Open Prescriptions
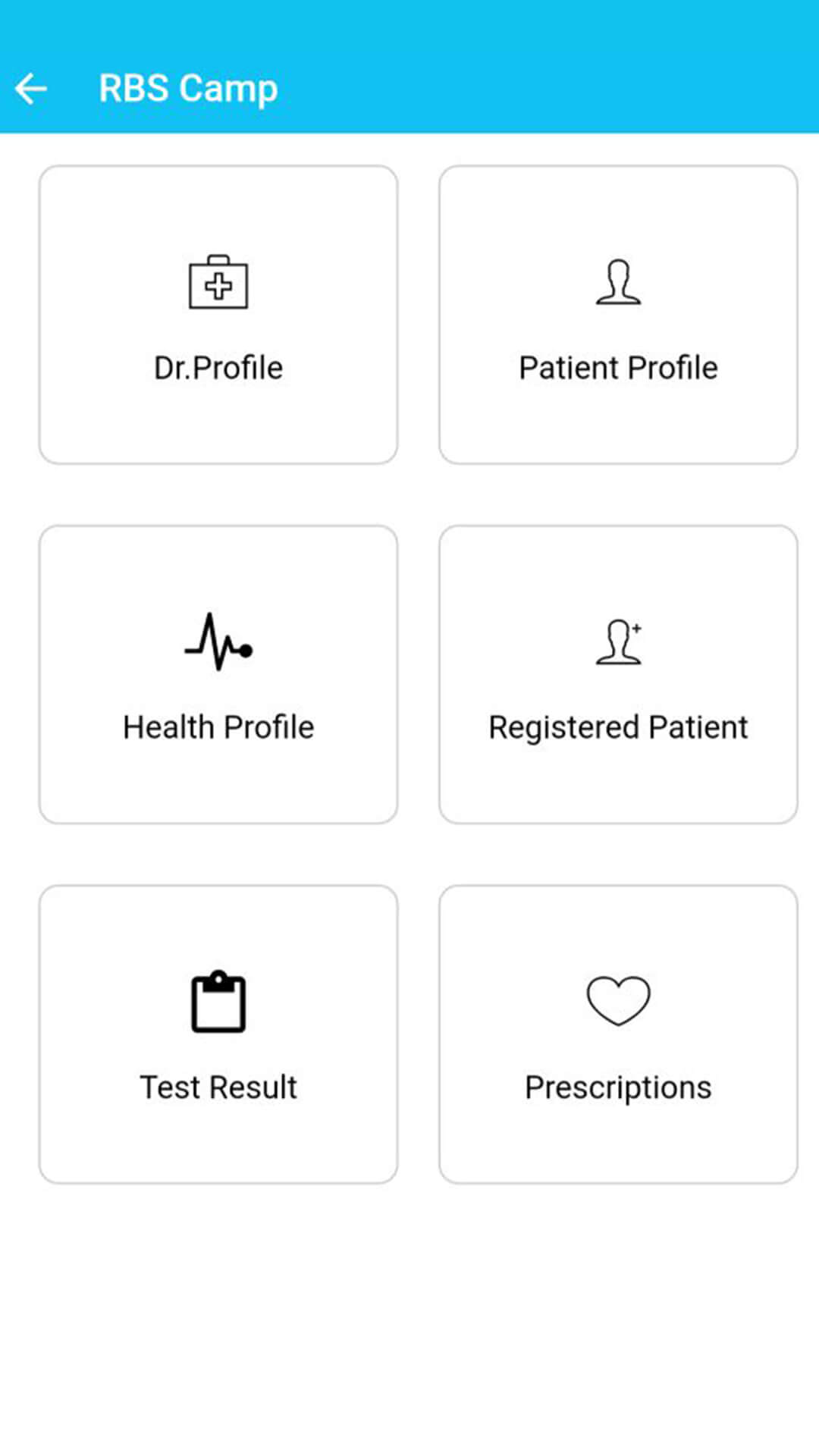Image resolution: width=819 pixels, height=1456 pixels. pos(618,1034)
